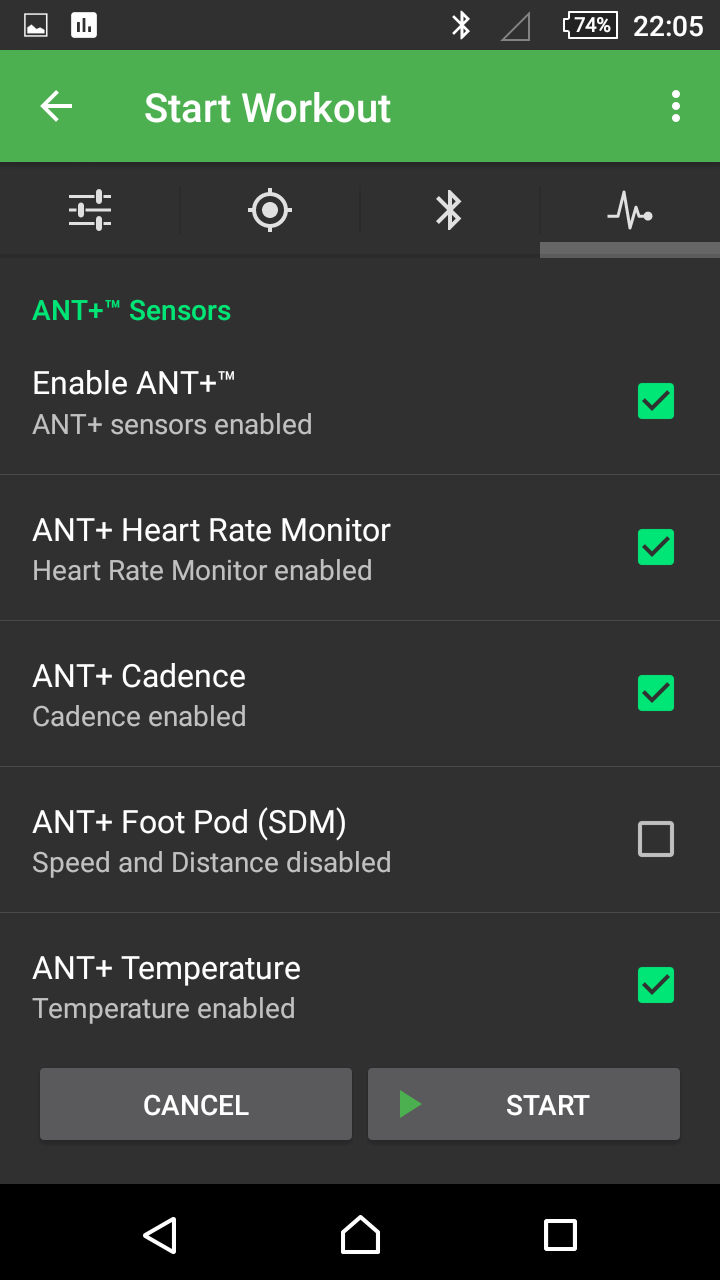Open recent apps
Viewport: 720px width, 1280px height.
click(x=560, y=1234)
